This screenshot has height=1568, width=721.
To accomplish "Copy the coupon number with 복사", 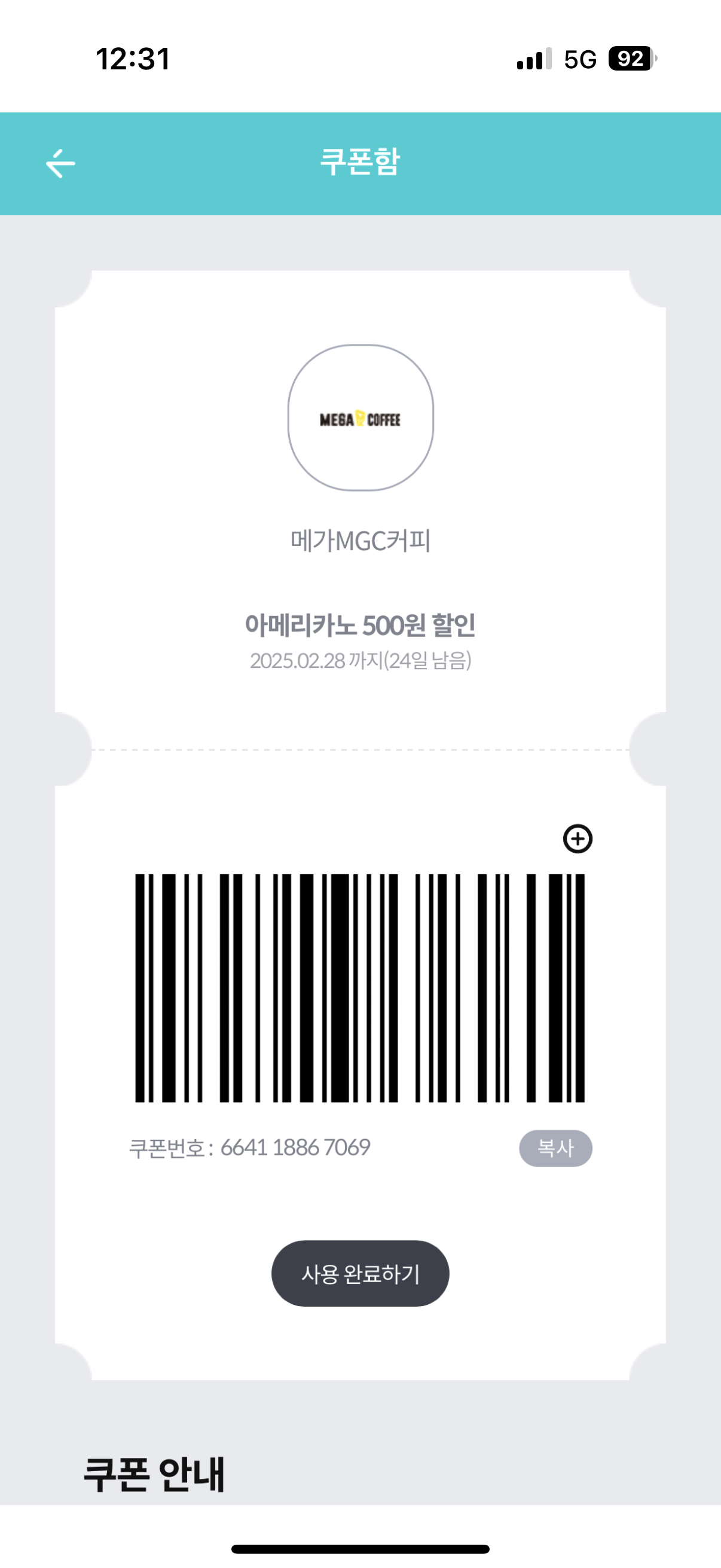I will [555, 1148].
